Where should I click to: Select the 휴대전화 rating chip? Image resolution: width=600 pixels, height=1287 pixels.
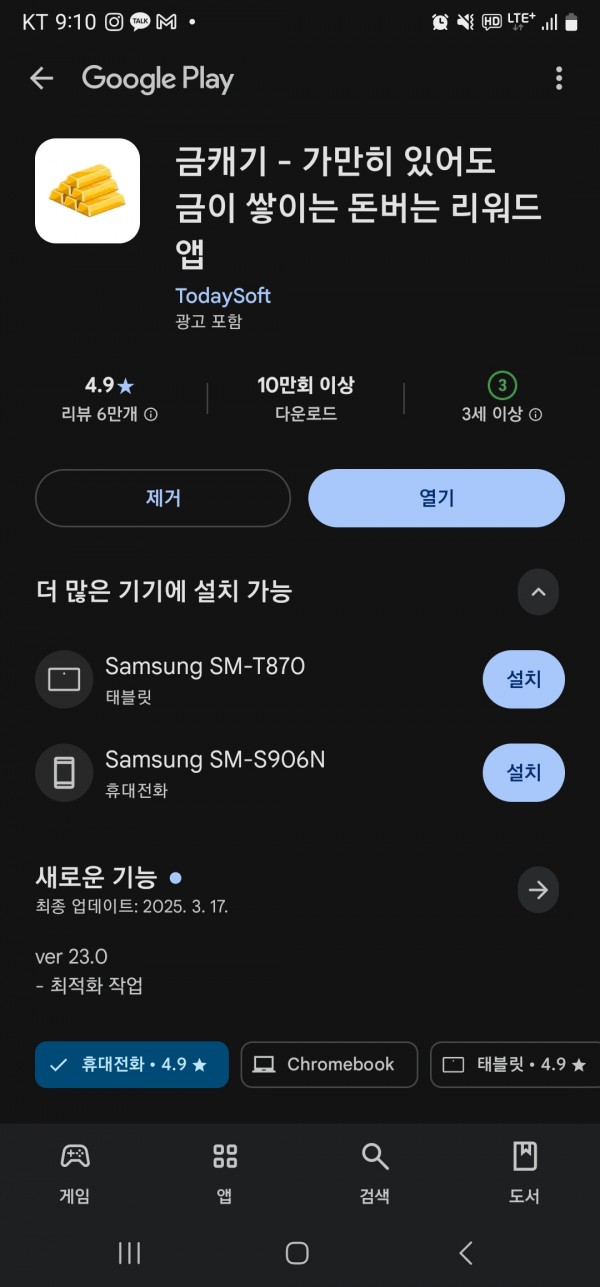click(x=132, y=1065)
